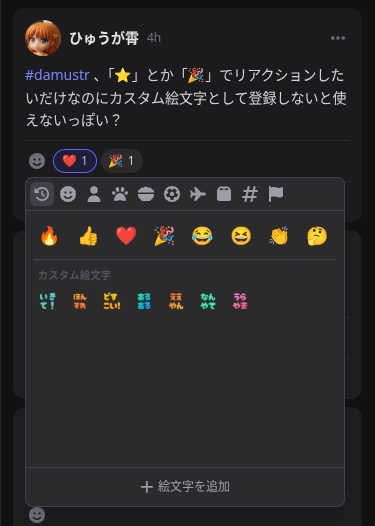Switch to the food emoji category
The height and width of the screenshot is (526, 375).
point(146,194)
